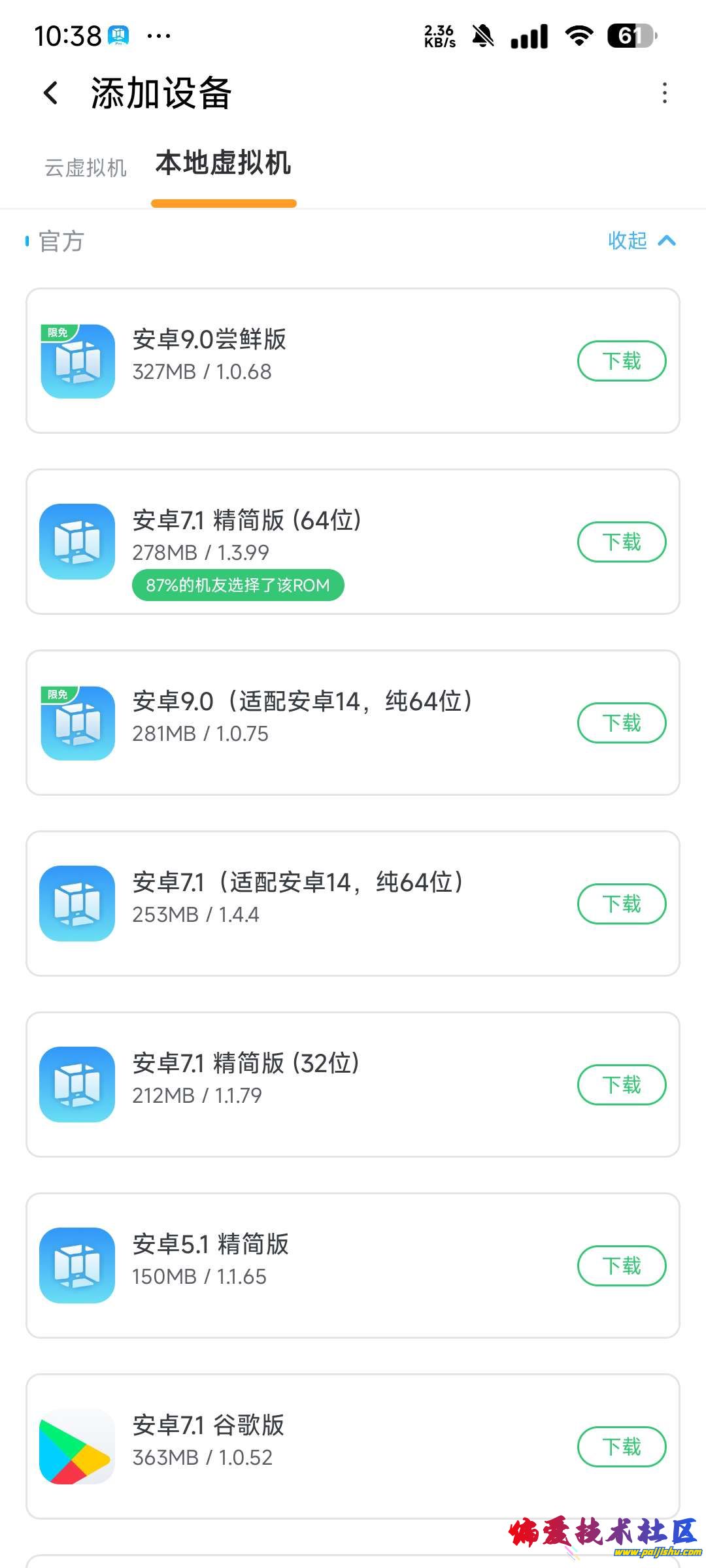Viewport: 706px width, 1568px height.
Task: Download 安卓7.1 谷歌版 ROM
Action: coord(621,1446)
